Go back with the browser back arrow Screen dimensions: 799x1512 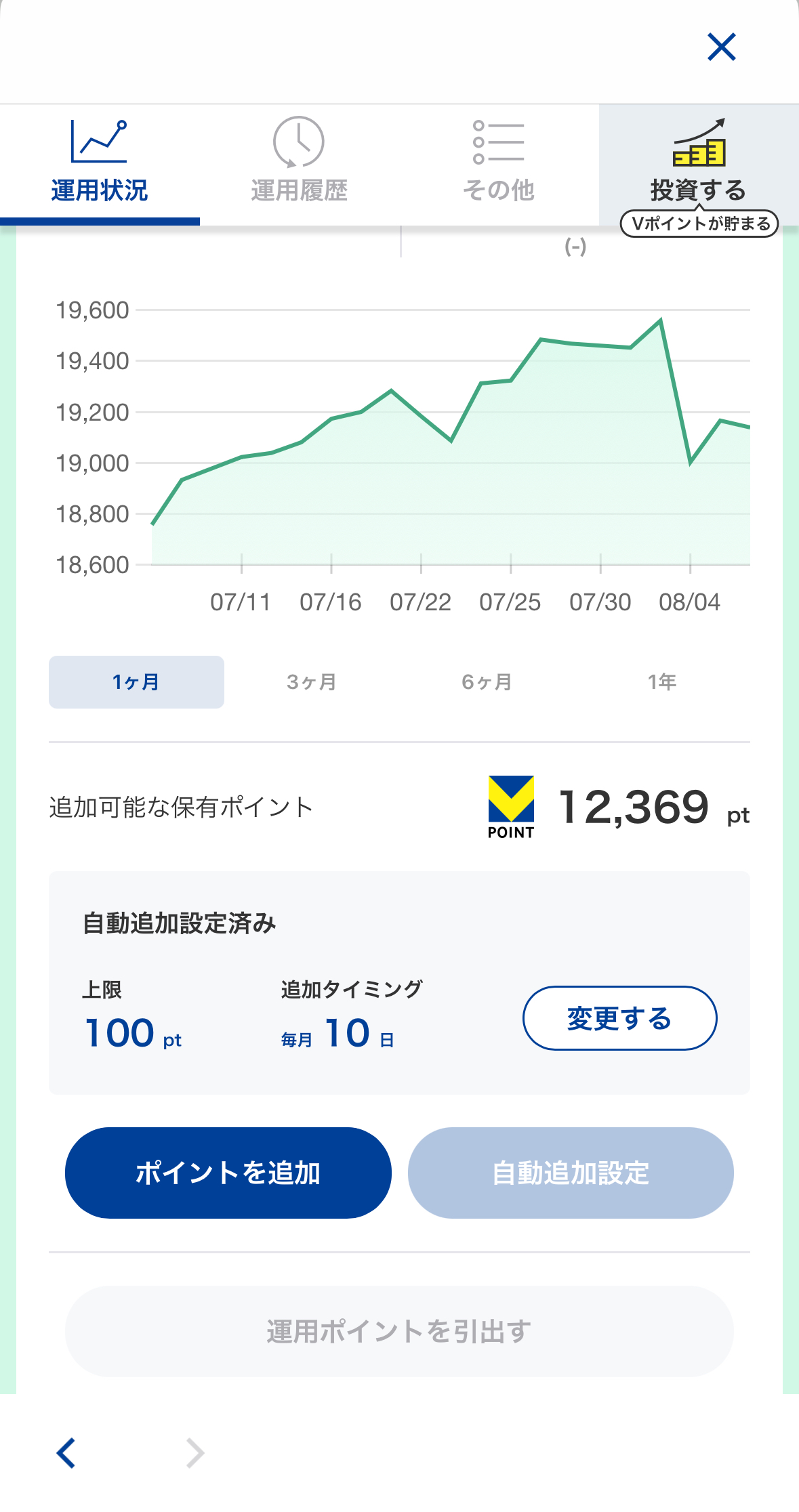pyautogui.click(x=66, y=1452)
